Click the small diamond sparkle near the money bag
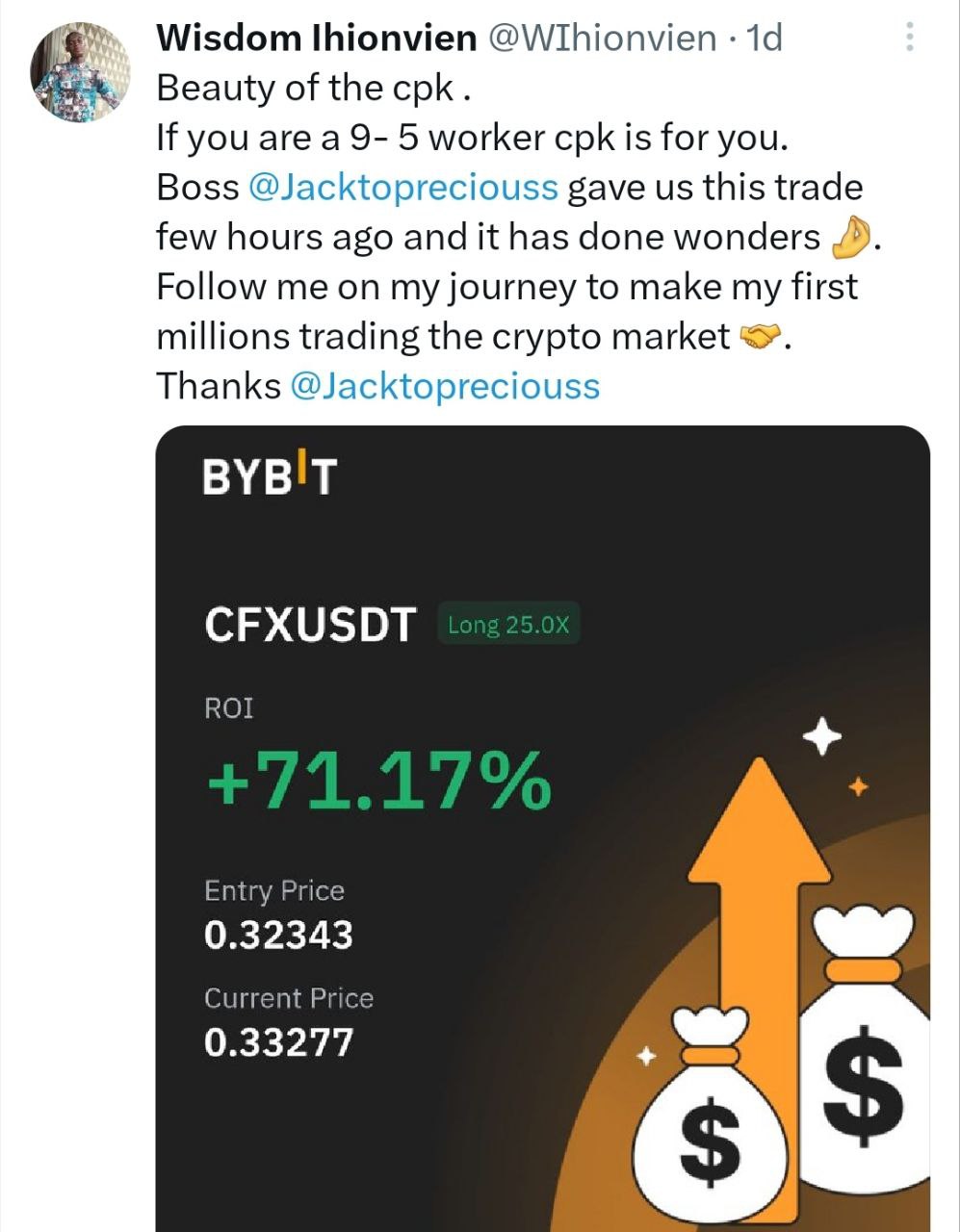This screenshot has height=1232, width=960. (646, 1054)
